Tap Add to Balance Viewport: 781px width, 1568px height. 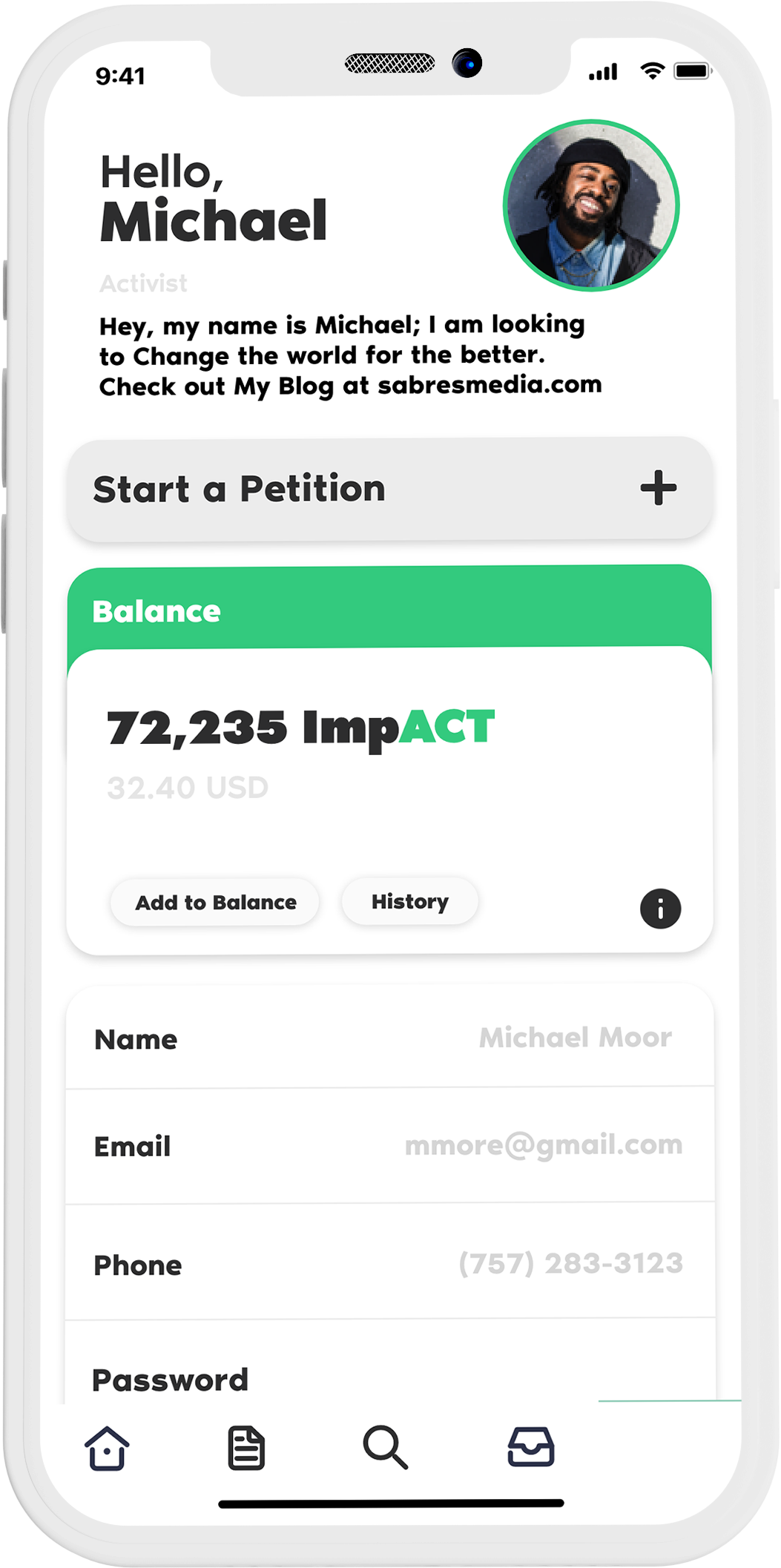click(215, 902)
